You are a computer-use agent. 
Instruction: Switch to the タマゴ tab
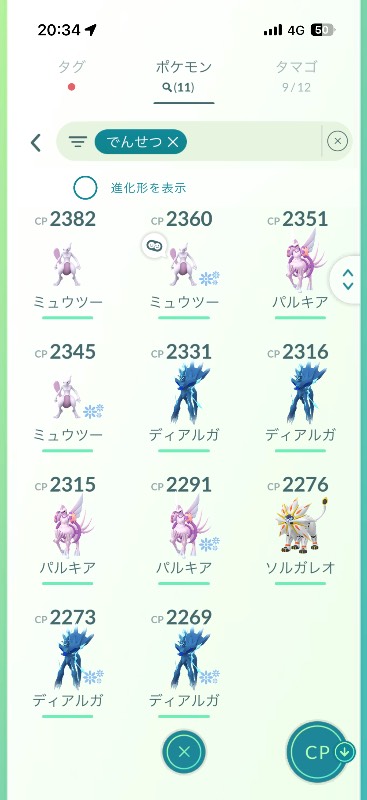tap(297, 76)
